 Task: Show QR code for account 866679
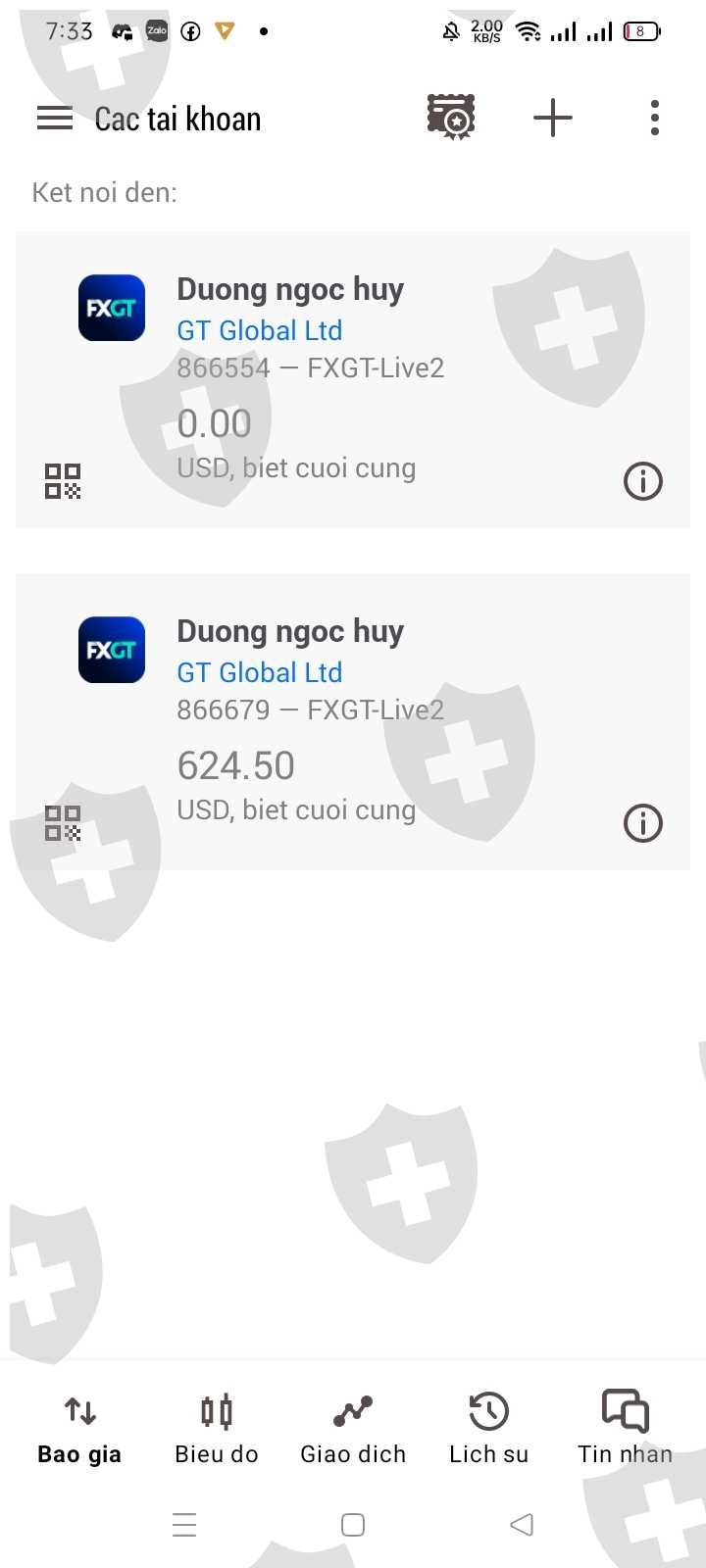tap(63, 823)
